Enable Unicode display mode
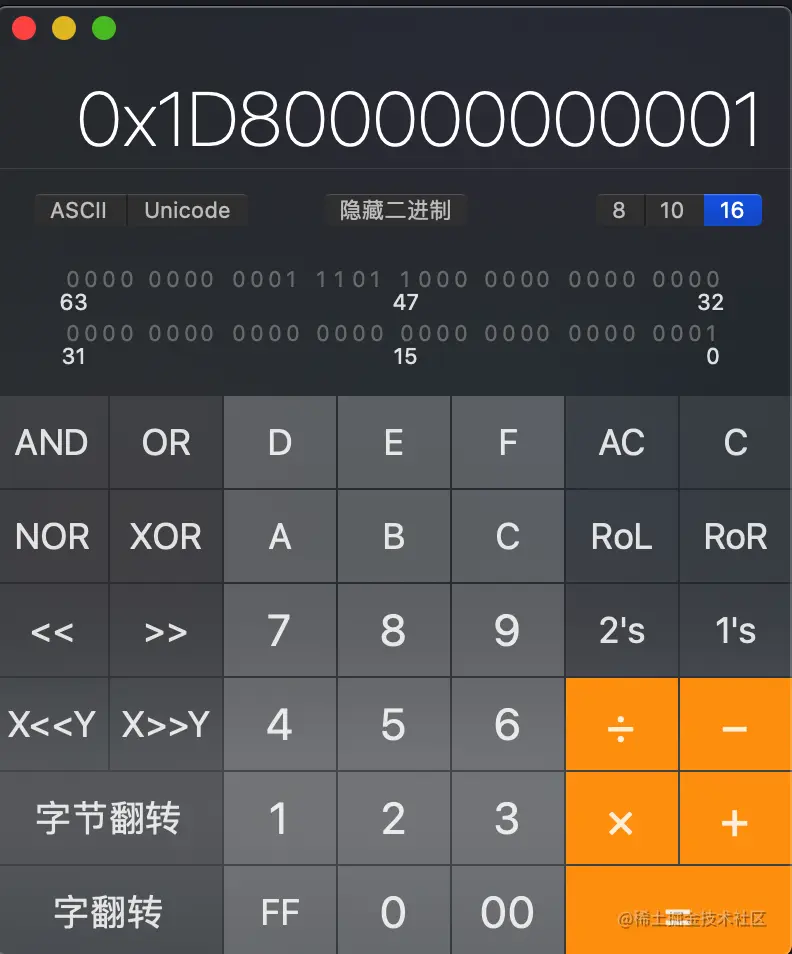 [x=187, y=210]
